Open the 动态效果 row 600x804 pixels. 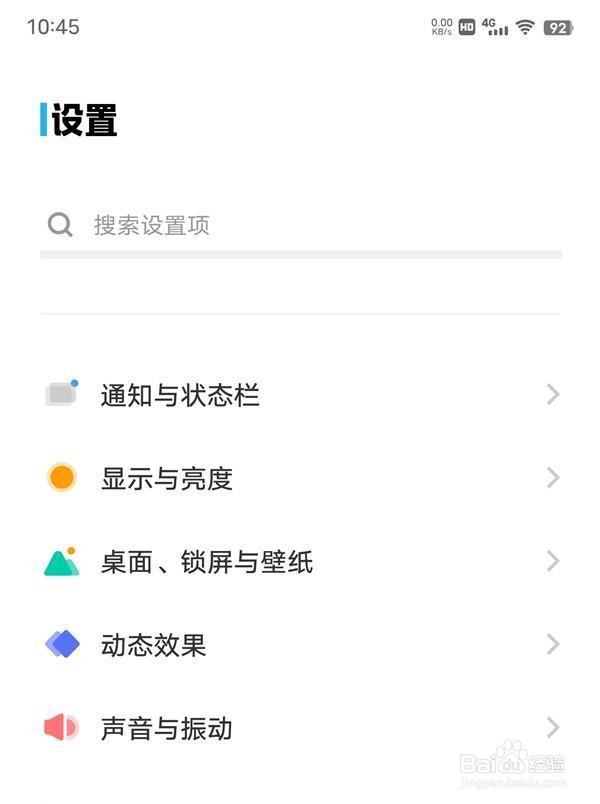click(301, 645)
